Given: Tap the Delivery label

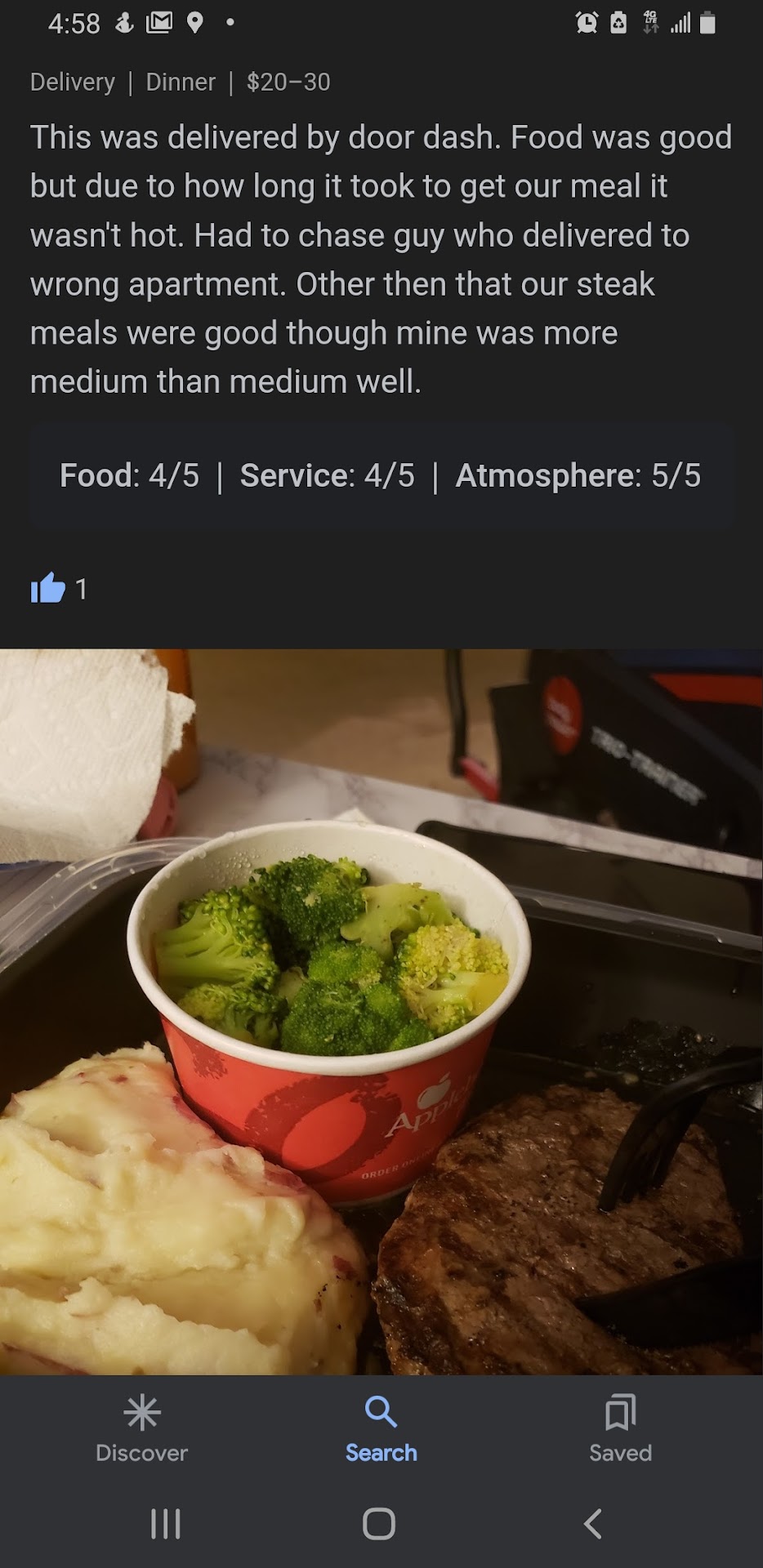Looking at the screenshot, I should (x=71, y=82).
